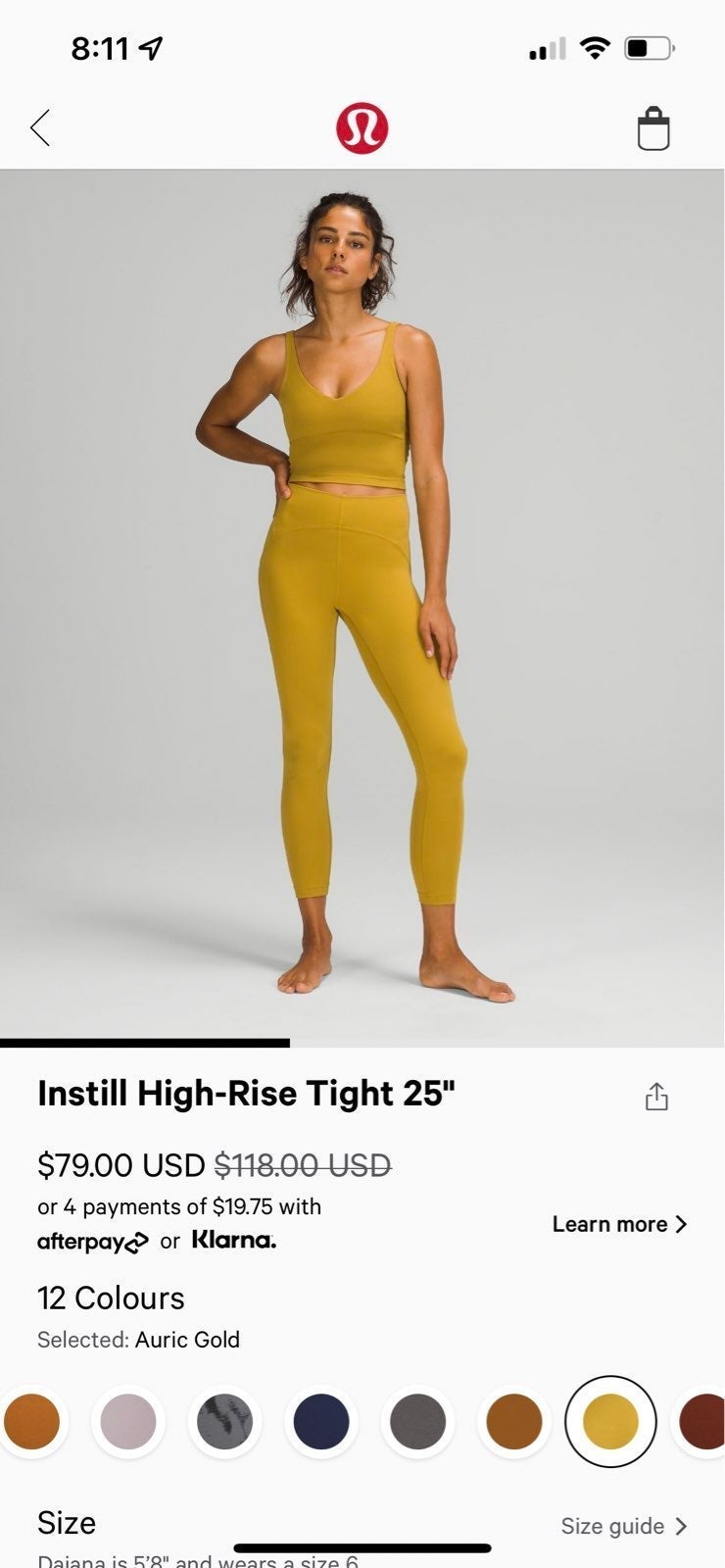The height and width of the screenshot is (1568, 725).
Task: Select the Auric Gold colour swatch
Action: (x=610, y=1421)
